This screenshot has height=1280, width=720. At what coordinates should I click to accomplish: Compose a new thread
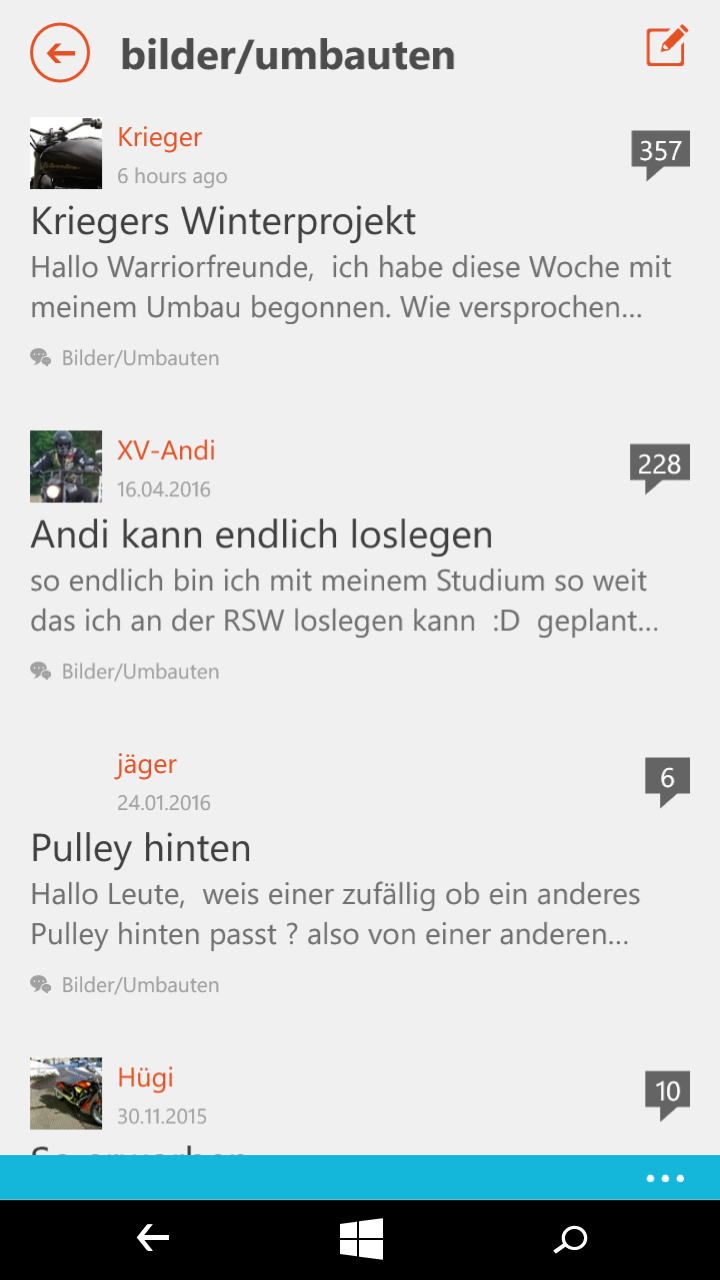coord(666,47)
